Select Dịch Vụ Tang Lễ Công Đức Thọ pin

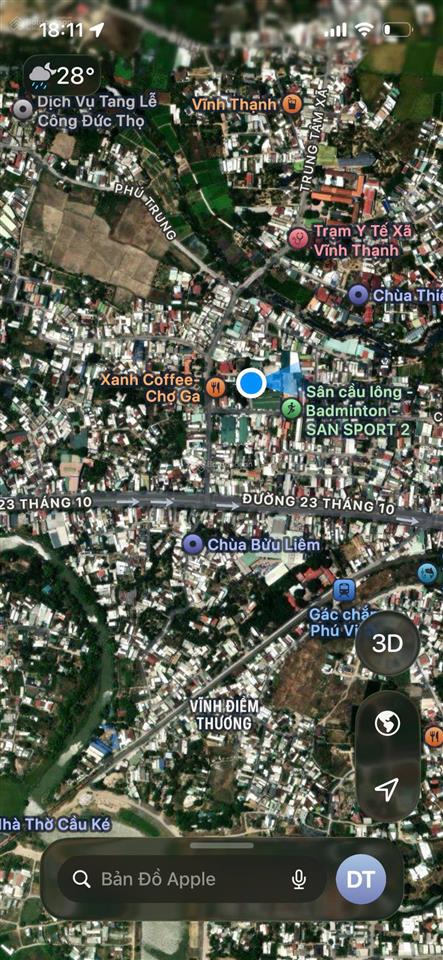[x=23, y=110]
